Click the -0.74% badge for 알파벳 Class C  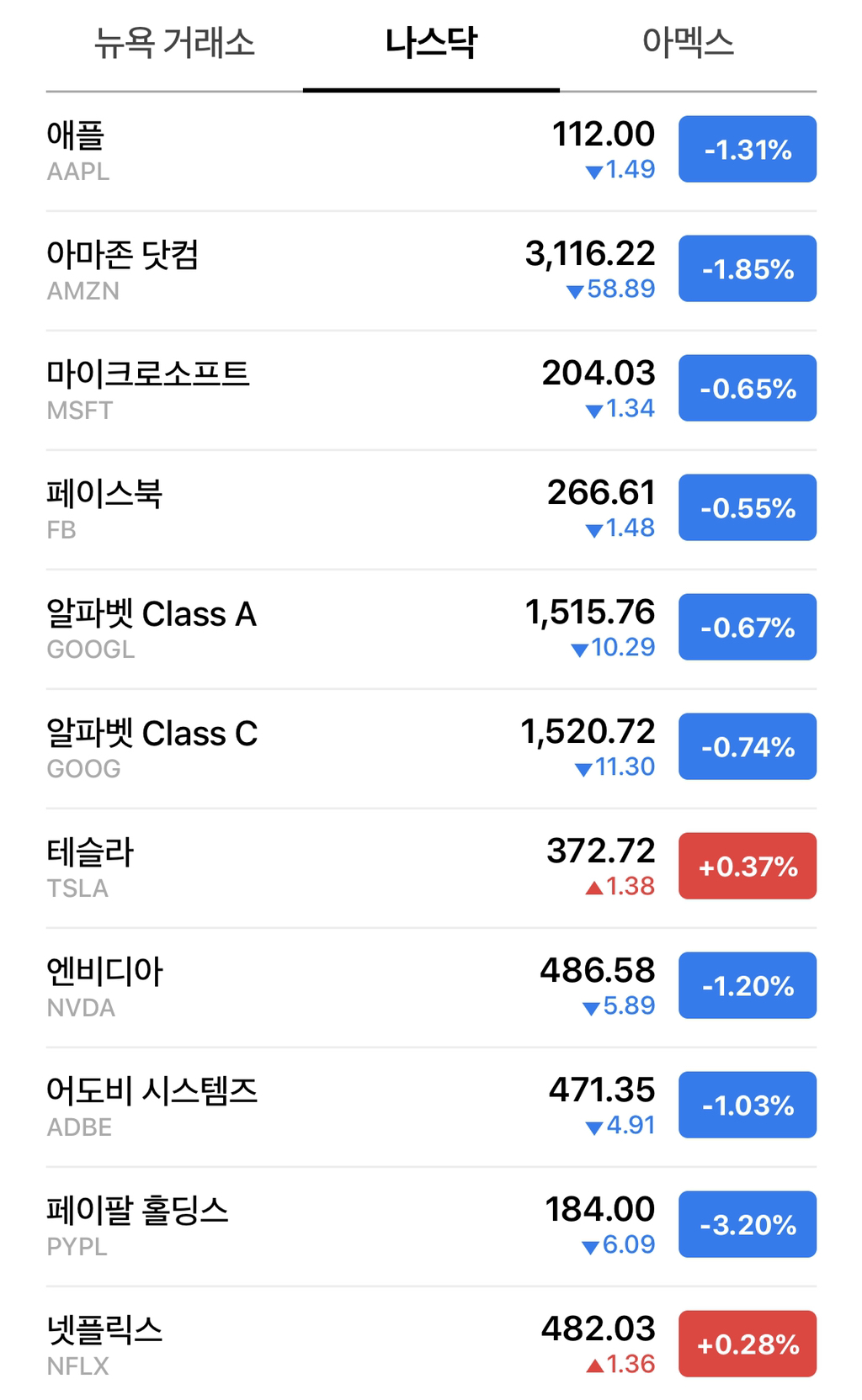(x=746, y=746)
